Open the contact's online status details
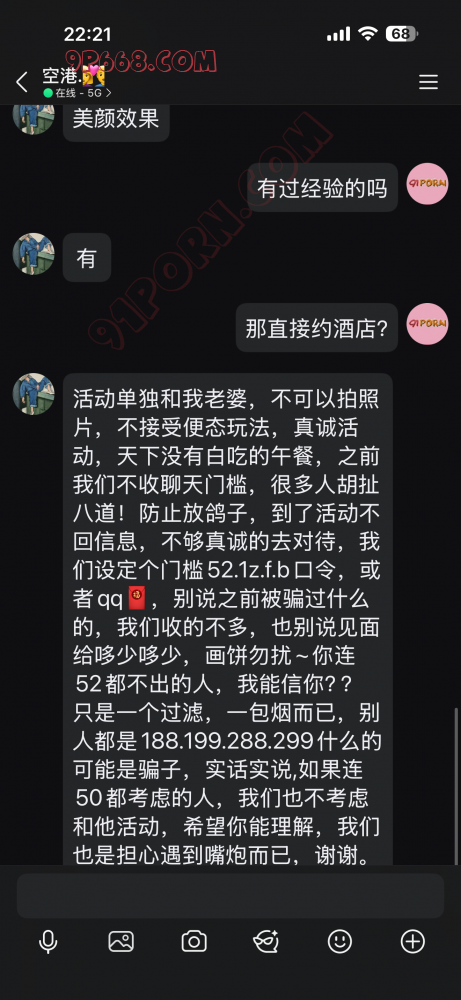 pyautogui.click(x=77, y=93)
